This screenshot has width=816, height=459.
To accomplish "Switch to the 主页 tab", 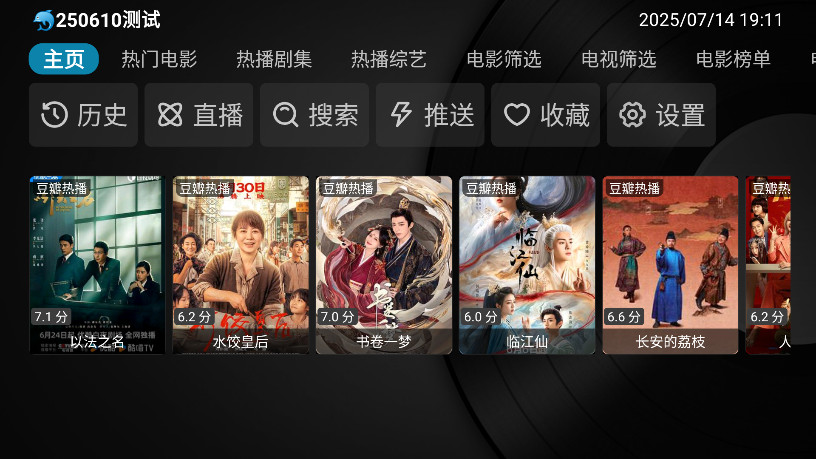I will click(64, 59).
